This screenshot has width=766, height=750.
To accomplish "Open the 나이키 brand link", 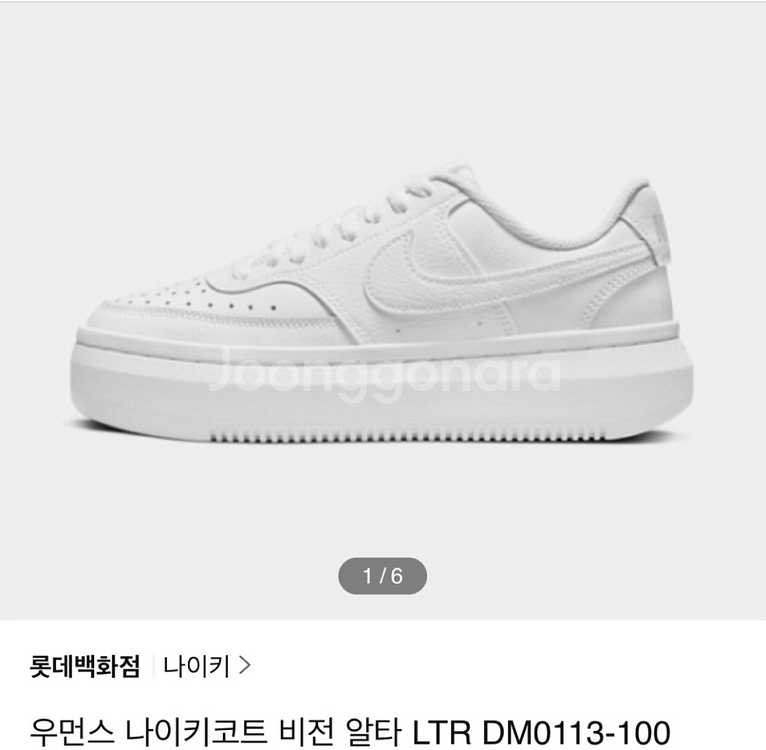I will 207,666.
